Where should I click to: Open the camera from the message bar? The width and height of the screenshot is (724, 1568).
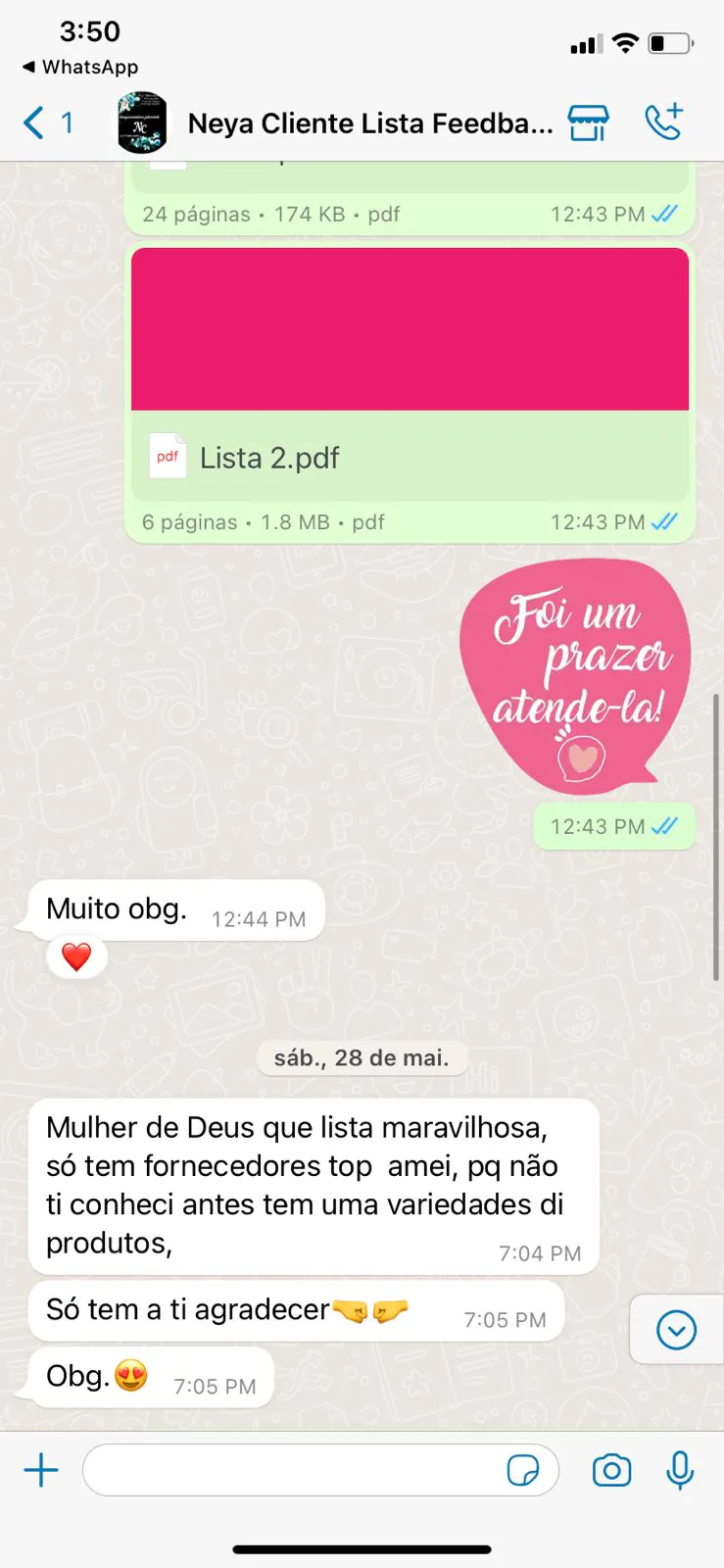611,1470
